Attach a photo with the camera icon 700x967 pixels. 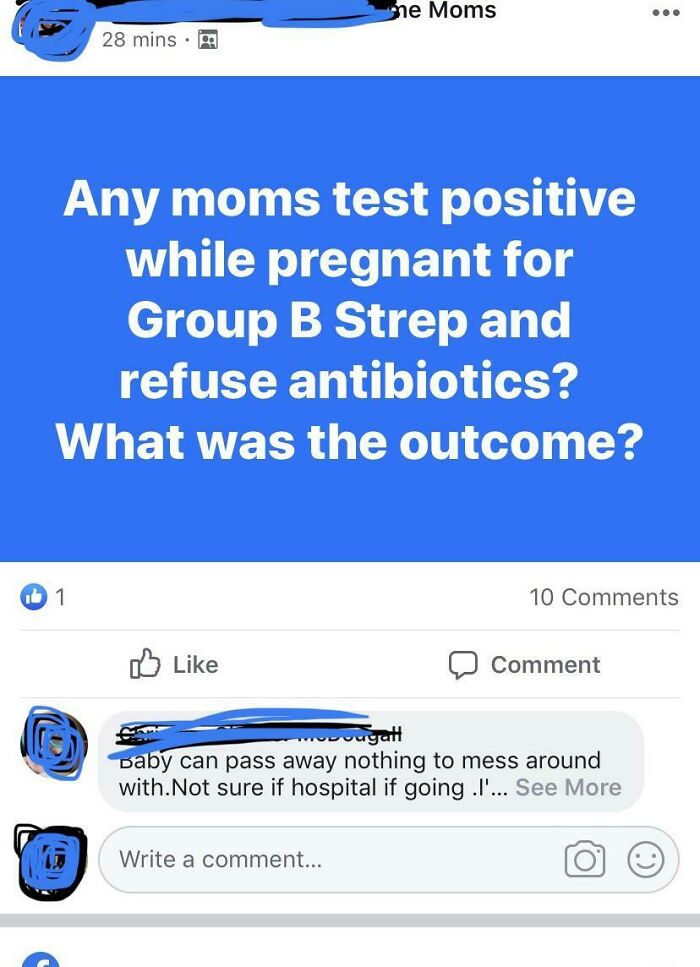point(585,860)
